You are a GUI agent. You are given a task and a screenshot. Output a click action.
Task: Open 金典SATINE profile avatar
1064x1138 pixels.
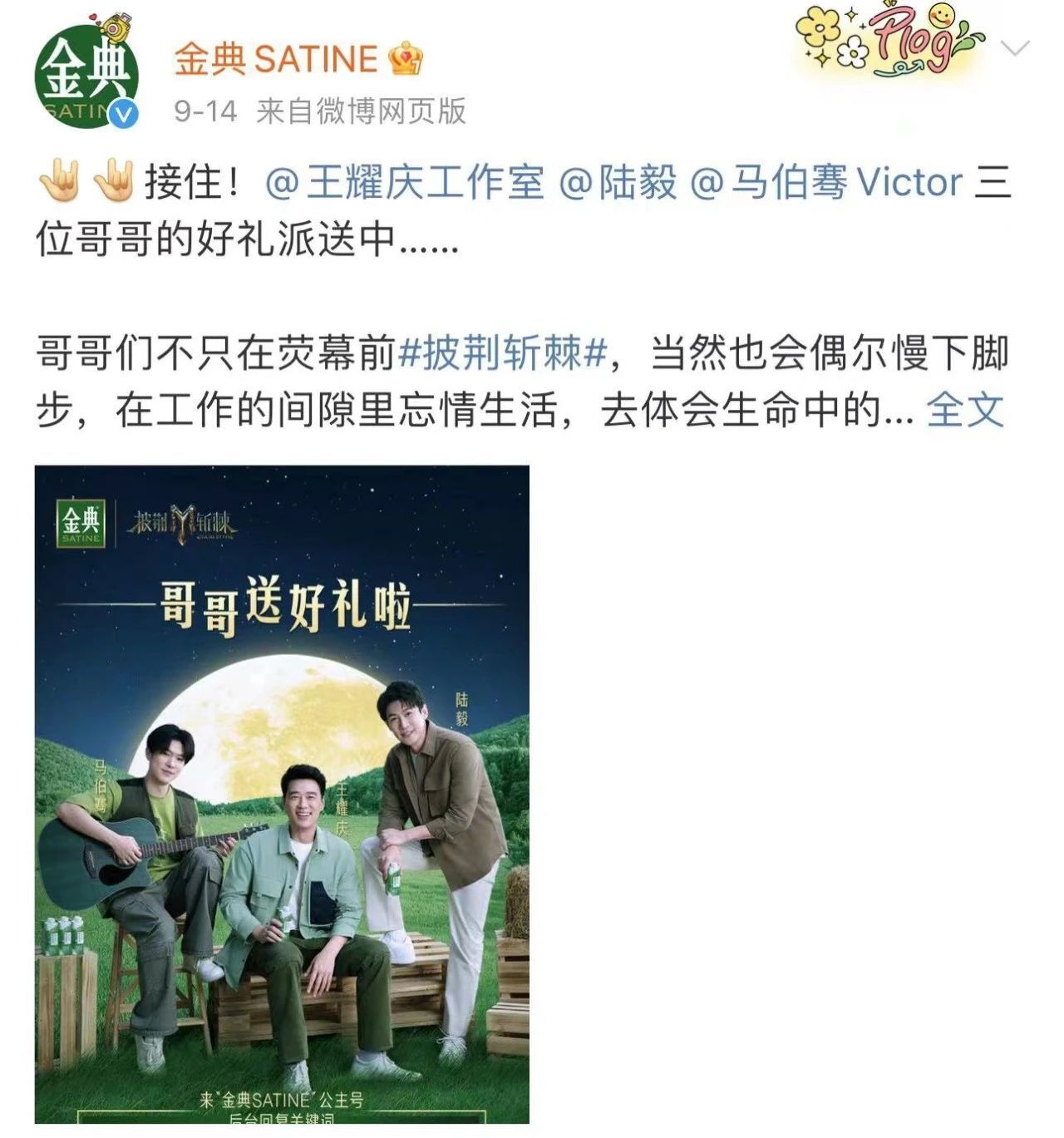tap(85, 76)
